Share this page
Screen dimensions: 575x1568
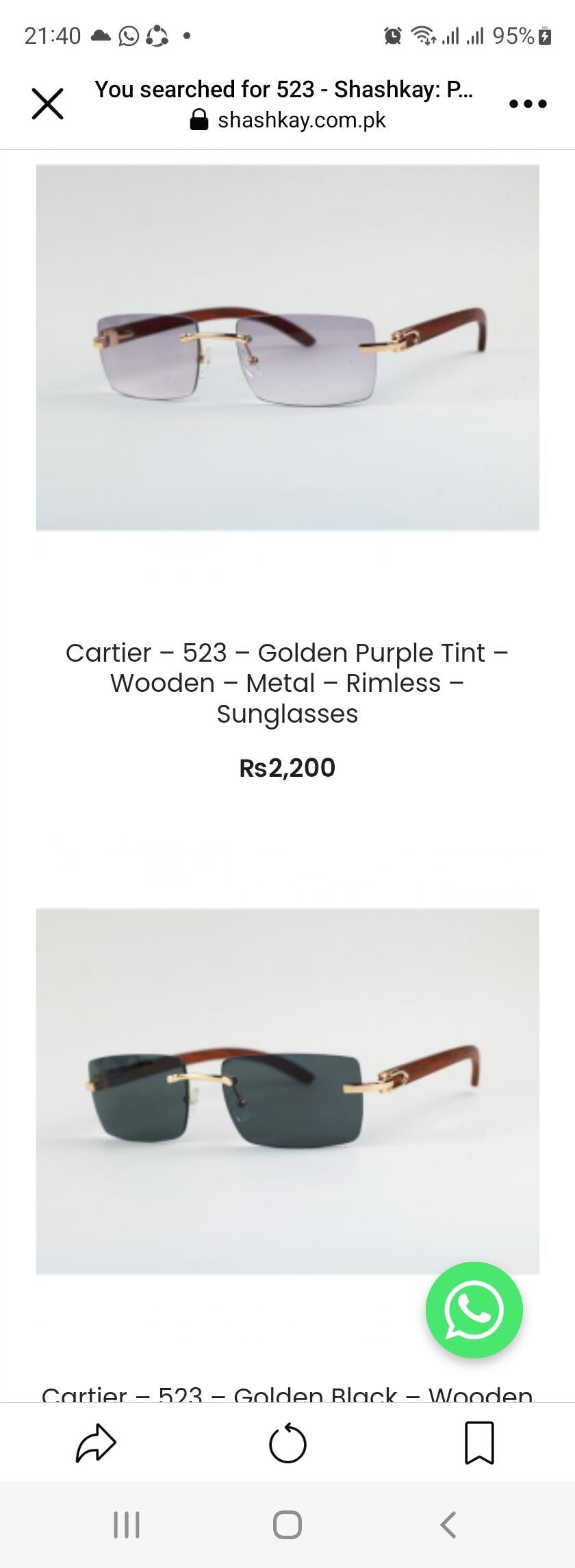click(96, 1443)
